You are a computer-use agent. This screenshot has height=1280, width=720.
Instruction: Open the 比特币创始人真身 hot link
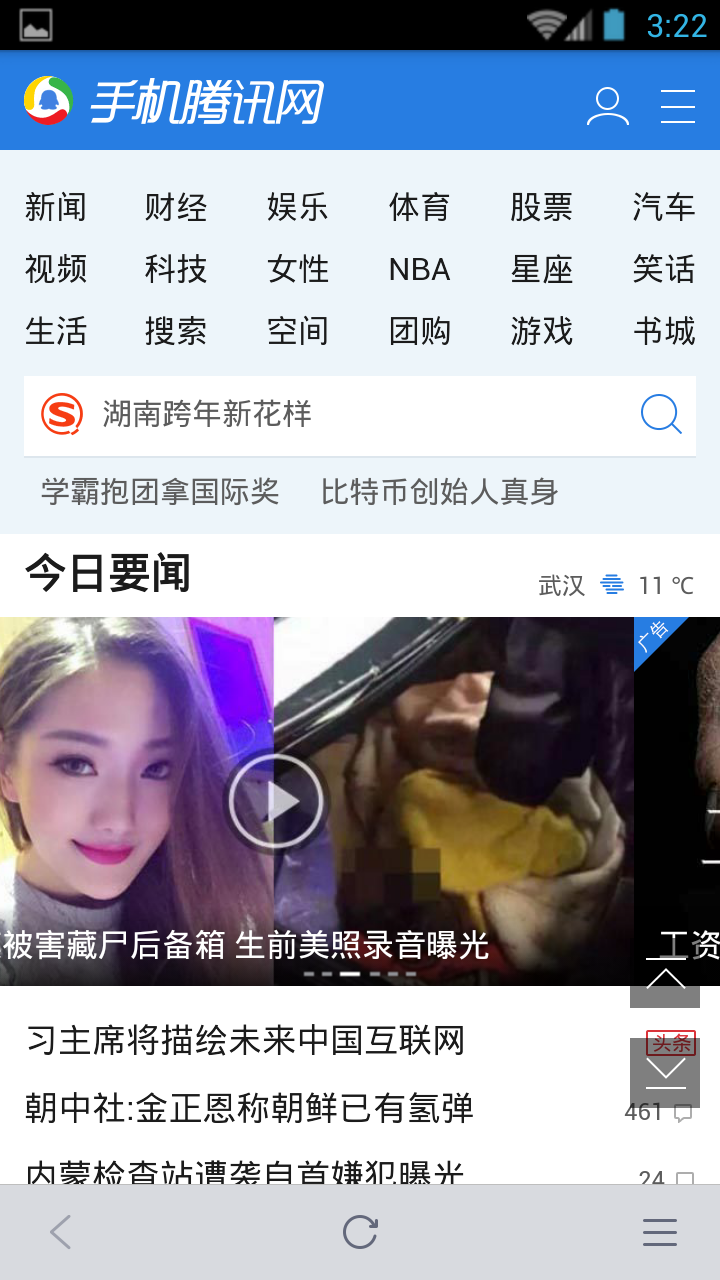point(440,492)
